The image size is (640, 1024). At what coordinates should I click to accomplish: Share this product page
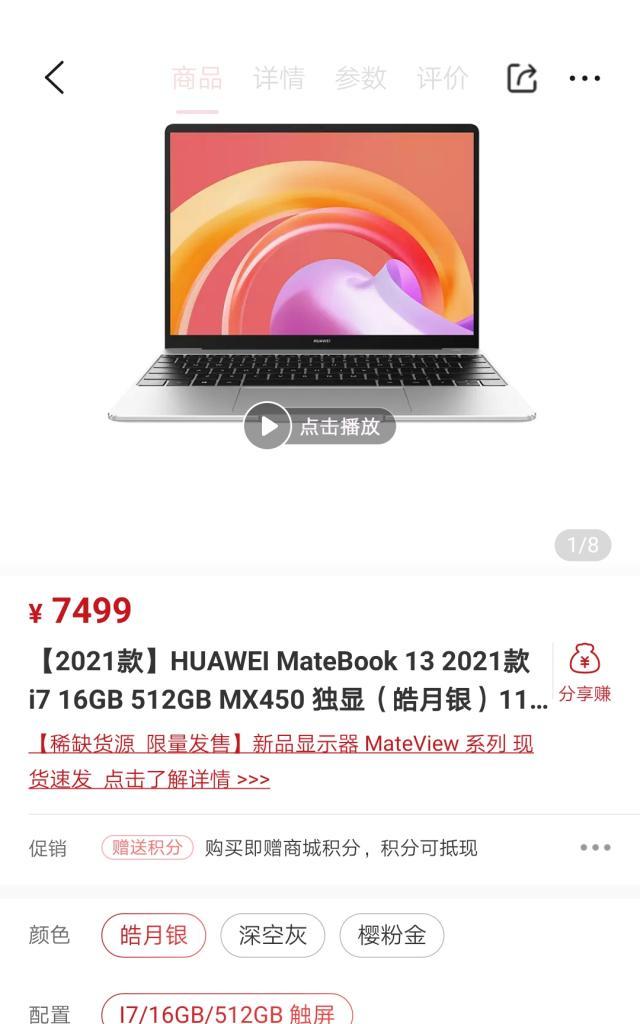click(x=522, y=78)
